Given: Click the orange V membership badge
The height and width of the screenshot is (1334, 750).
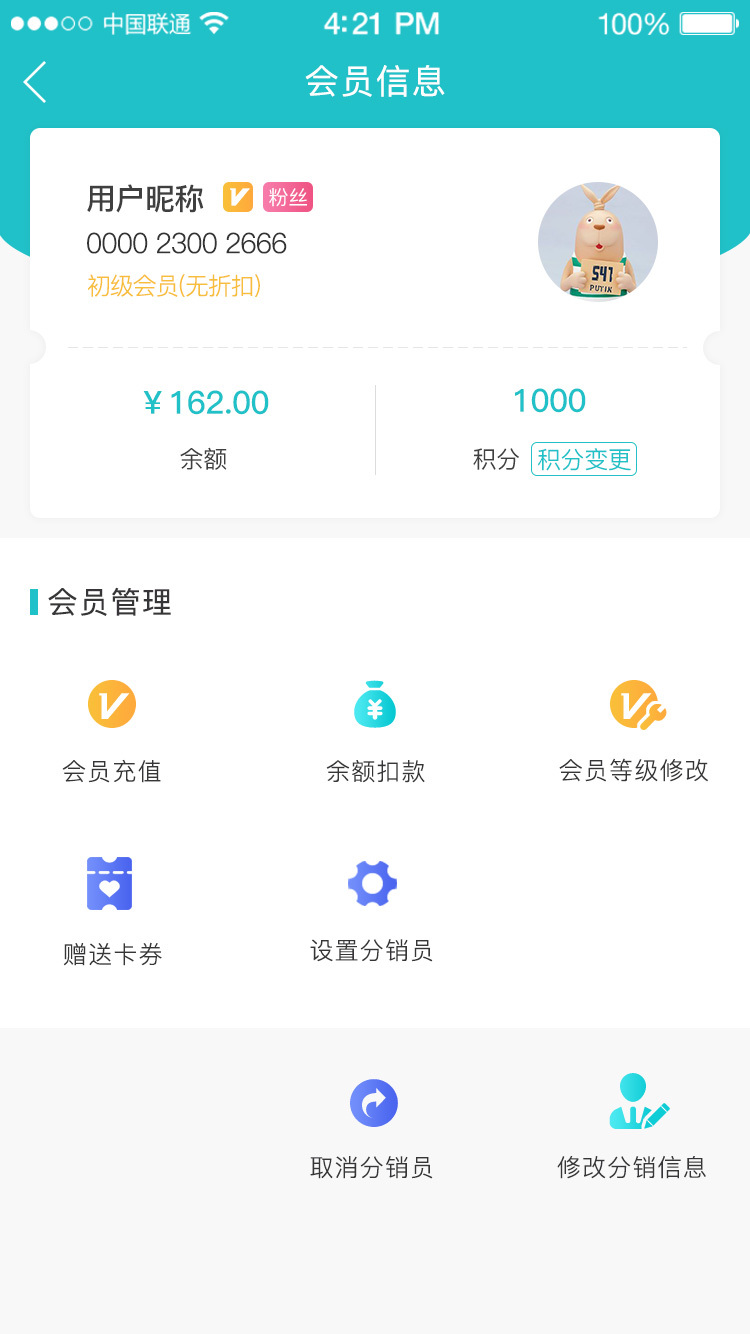Looking at the screenshot, I should pyautogui.click(x=236, y=197).
